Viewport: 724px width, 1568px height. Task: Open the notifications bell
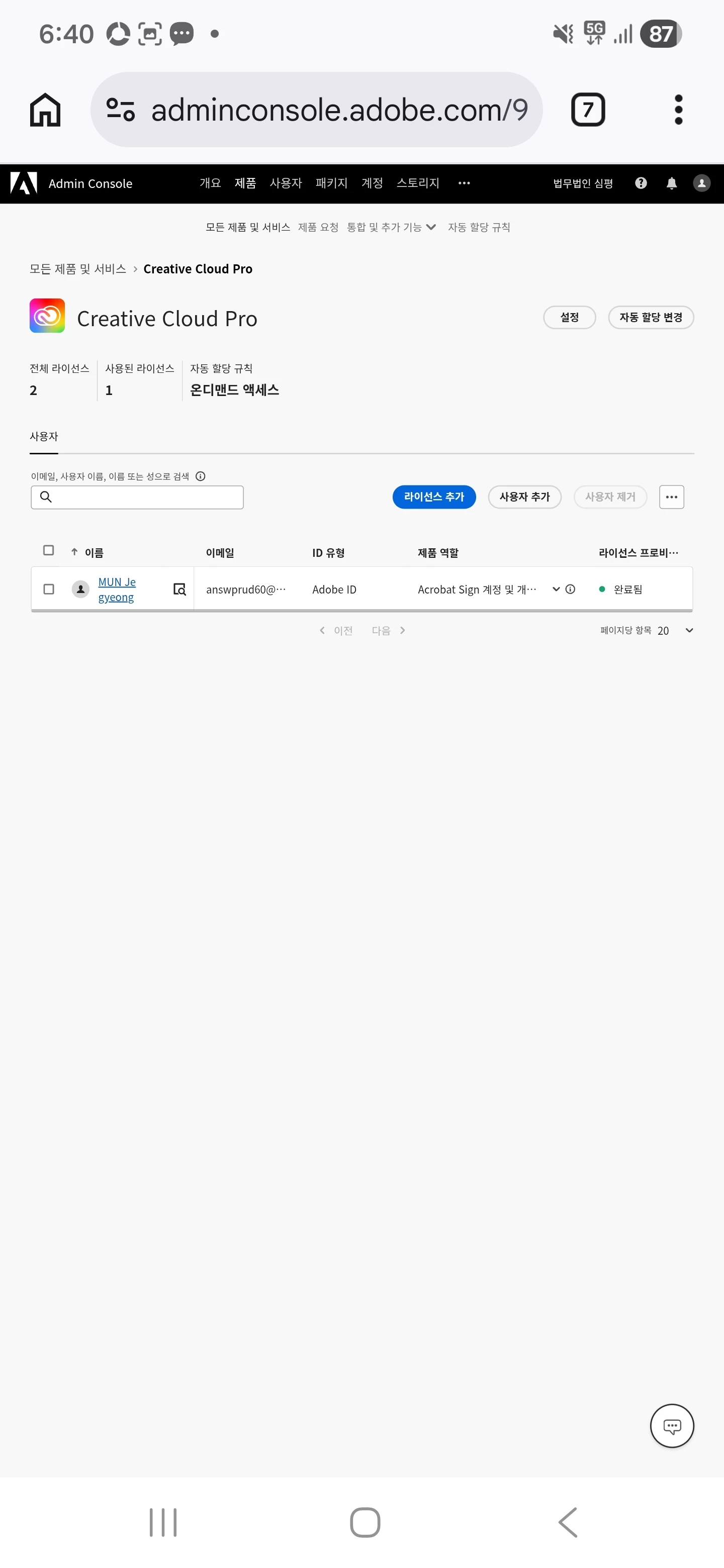pos(672,183)
